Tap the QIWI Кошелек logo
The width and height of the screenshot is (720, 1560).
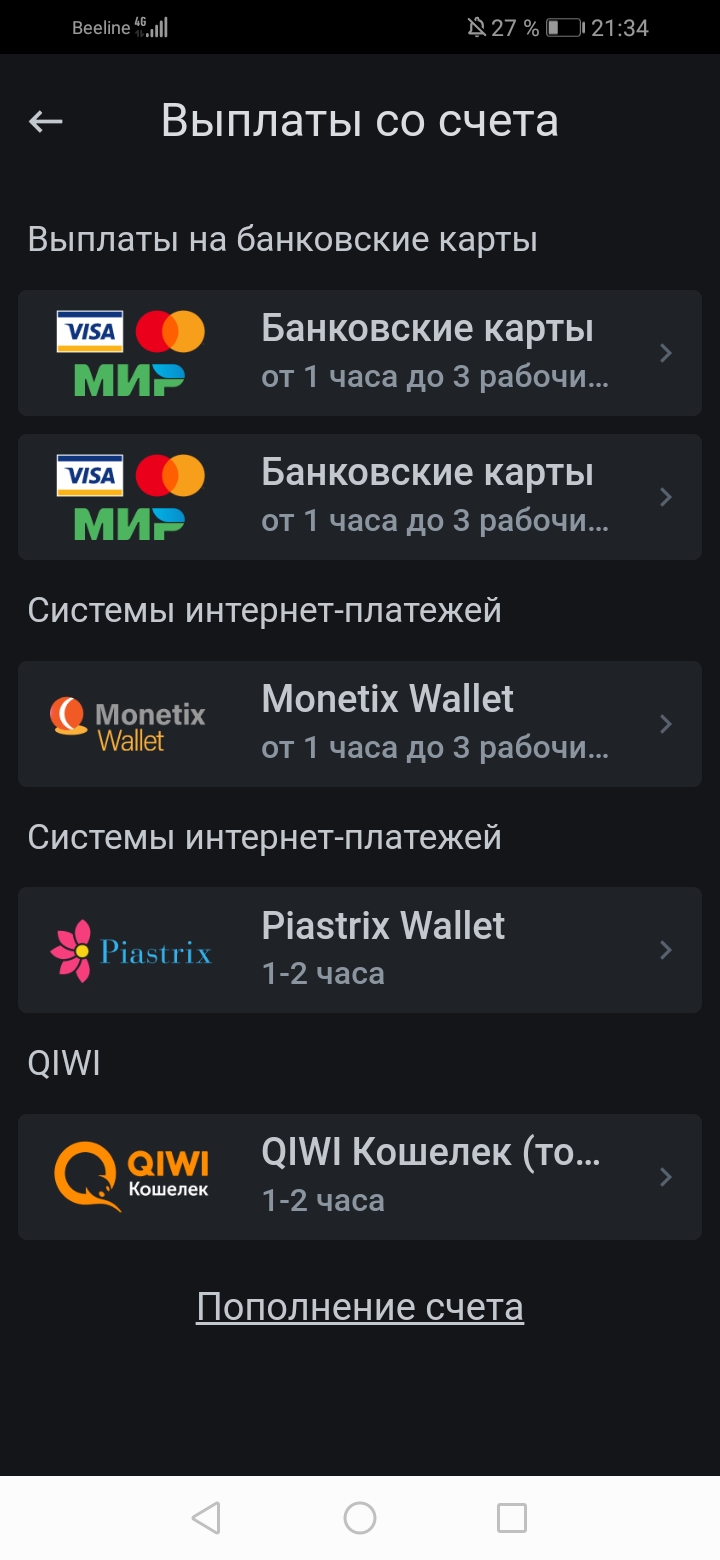pyautogui.click(x=89, y=1176)
